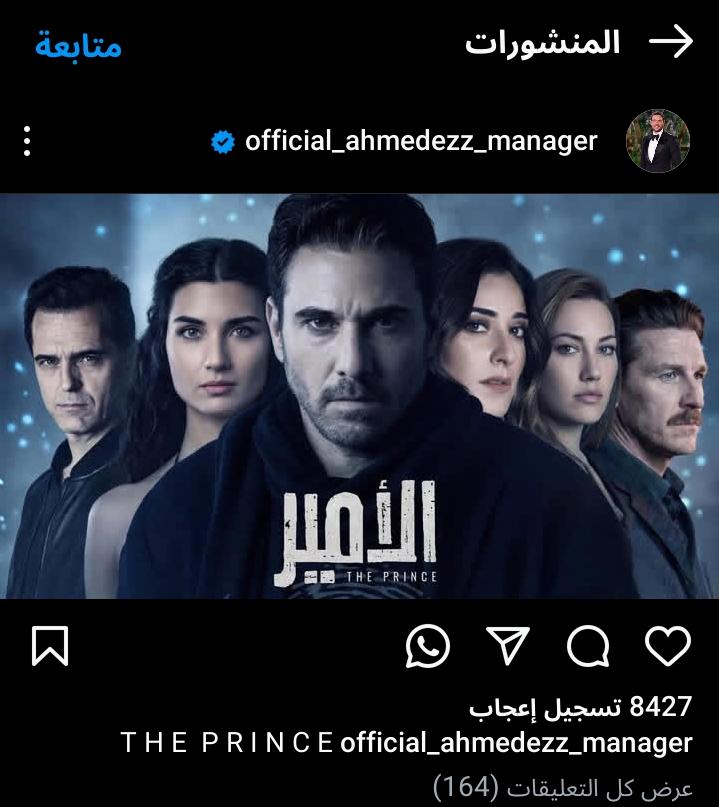This screenshot has height=807, width=719.
Task: Open the profile picture in the post header
Action: (657, 141)
